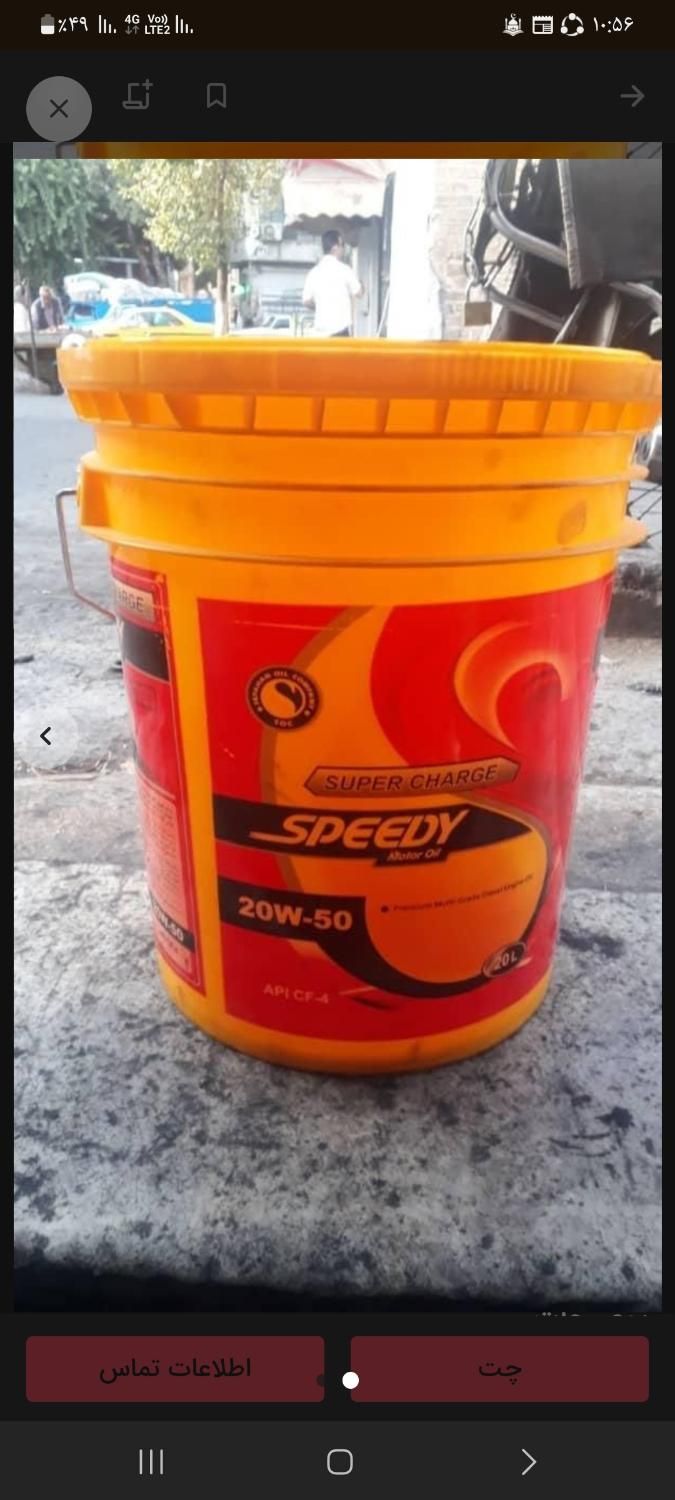
Task: Go to the home screen
Action: click(340, 1462)
